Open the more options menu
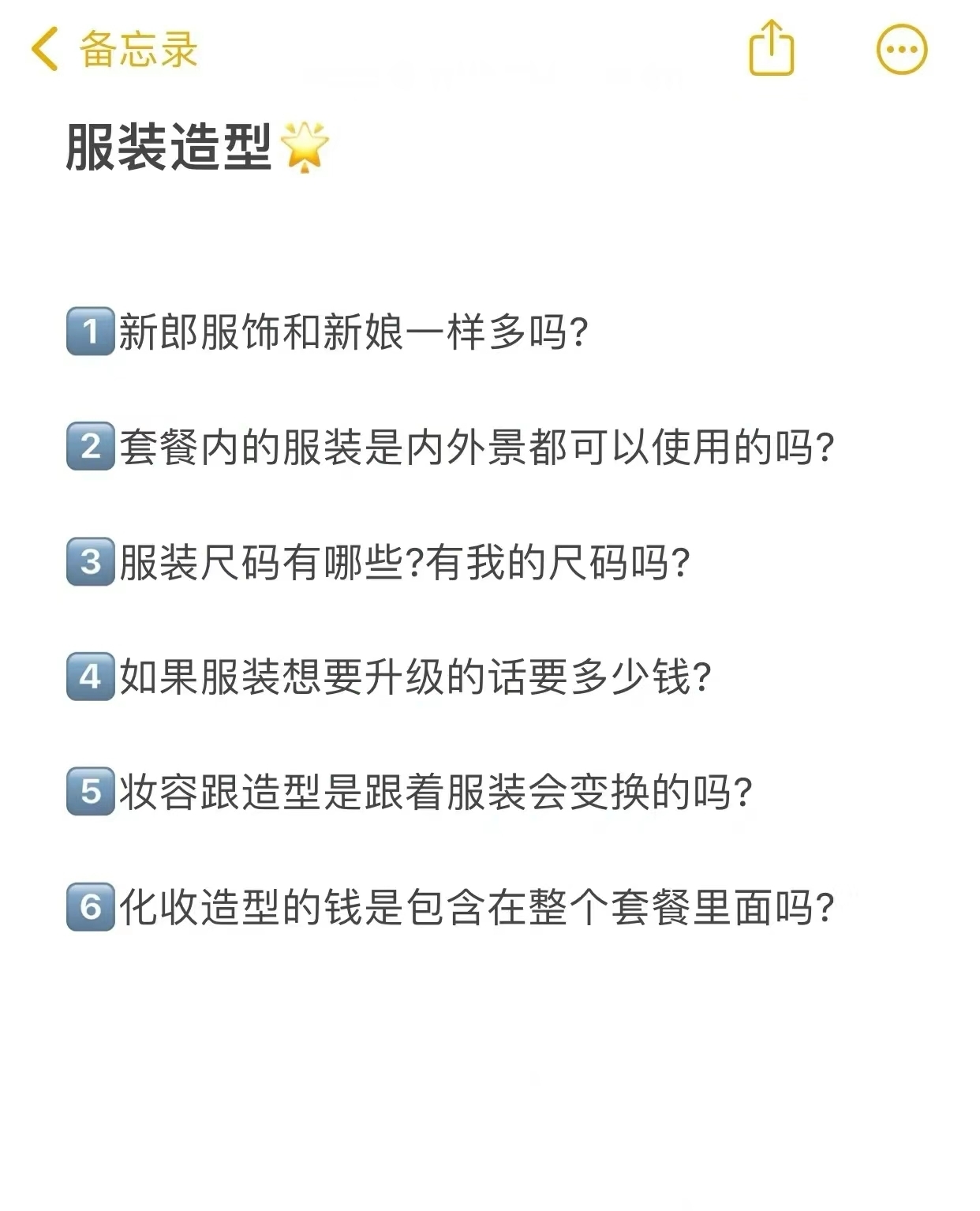Viewport: 980px width, 1211px height. coord(902,49)
